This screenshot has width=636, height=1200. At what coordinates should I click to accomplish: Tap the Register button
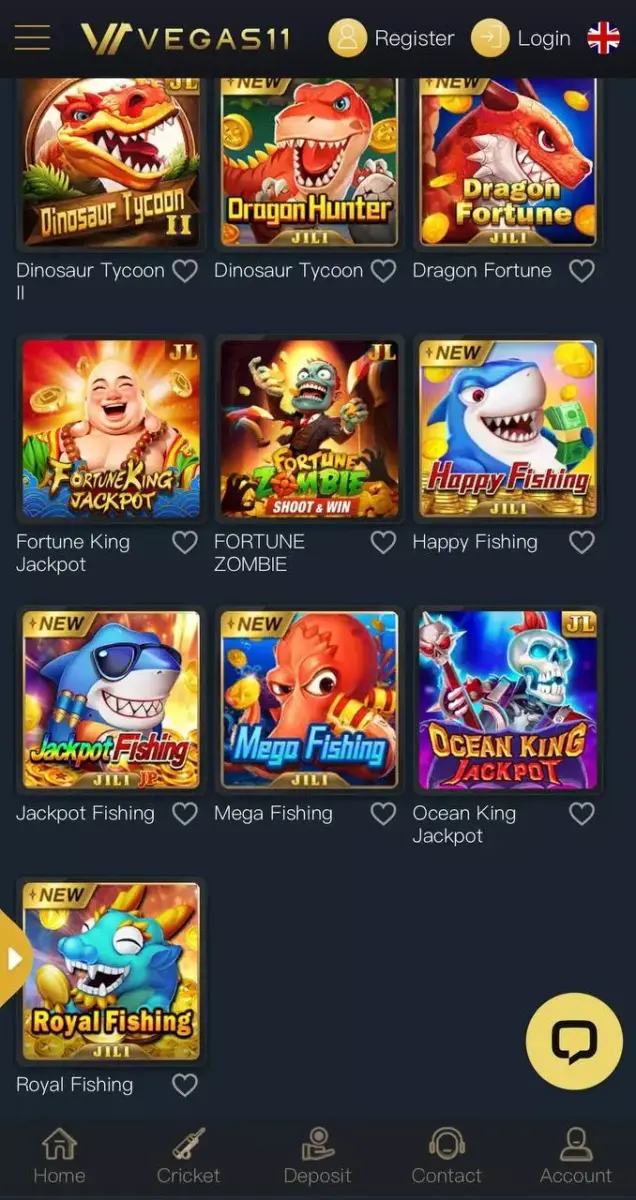click(391, 39)
